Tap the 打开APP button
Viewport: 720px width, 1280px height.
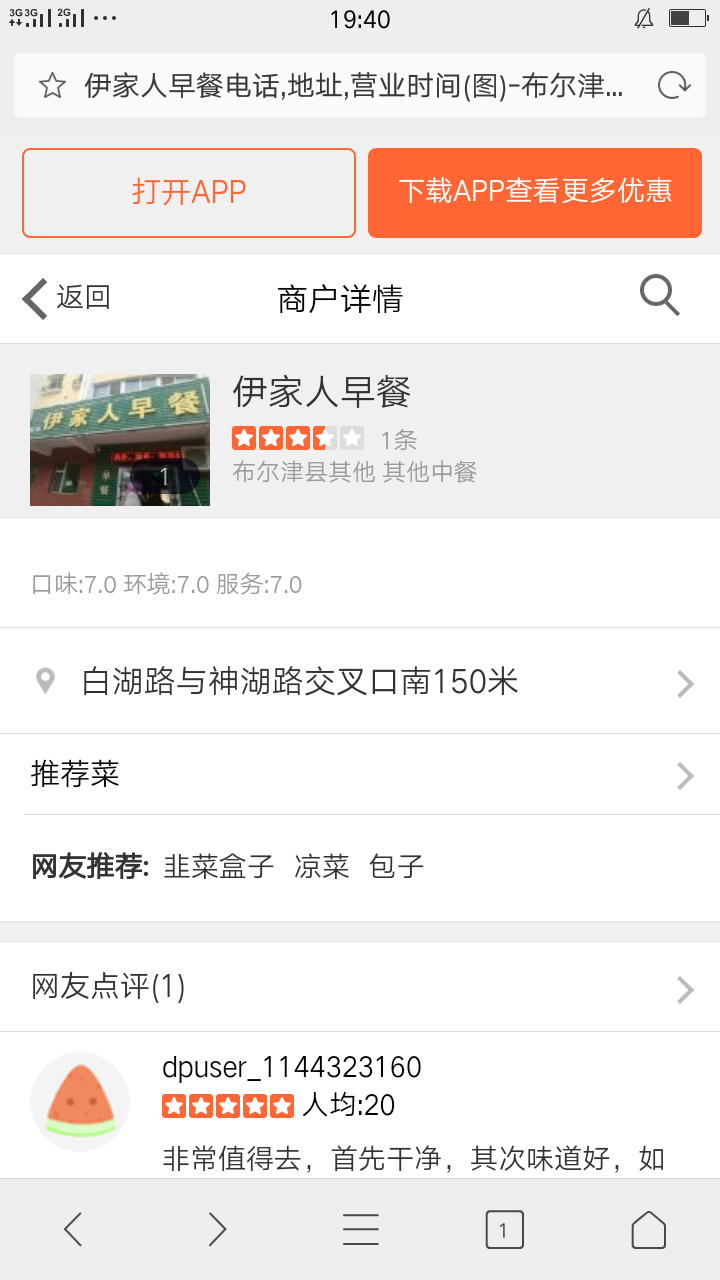189,192
